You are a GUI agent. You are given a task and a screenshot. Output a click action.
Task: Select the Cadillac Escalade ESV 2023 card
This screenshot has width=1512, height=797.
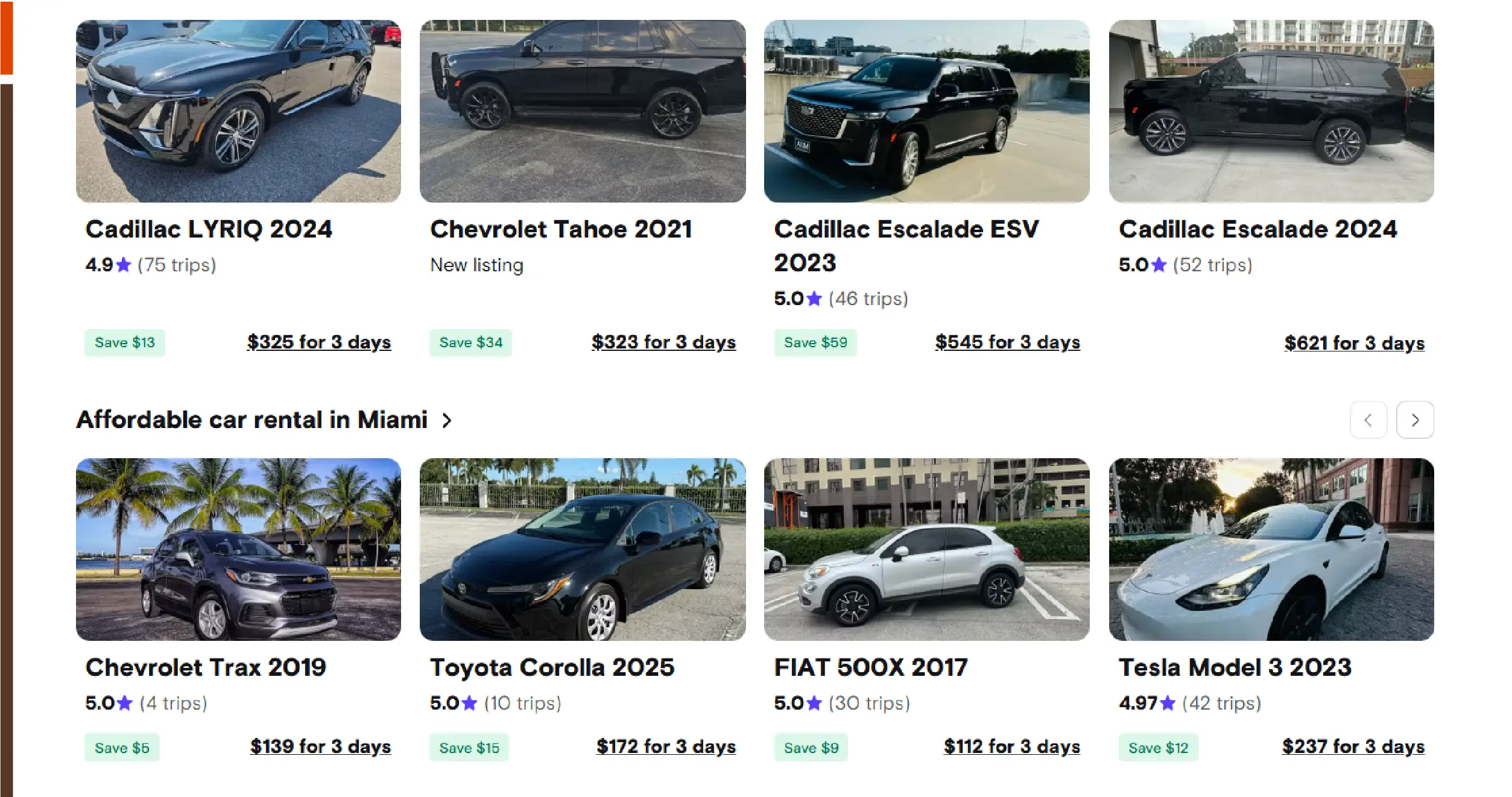(x=926, y=112)
